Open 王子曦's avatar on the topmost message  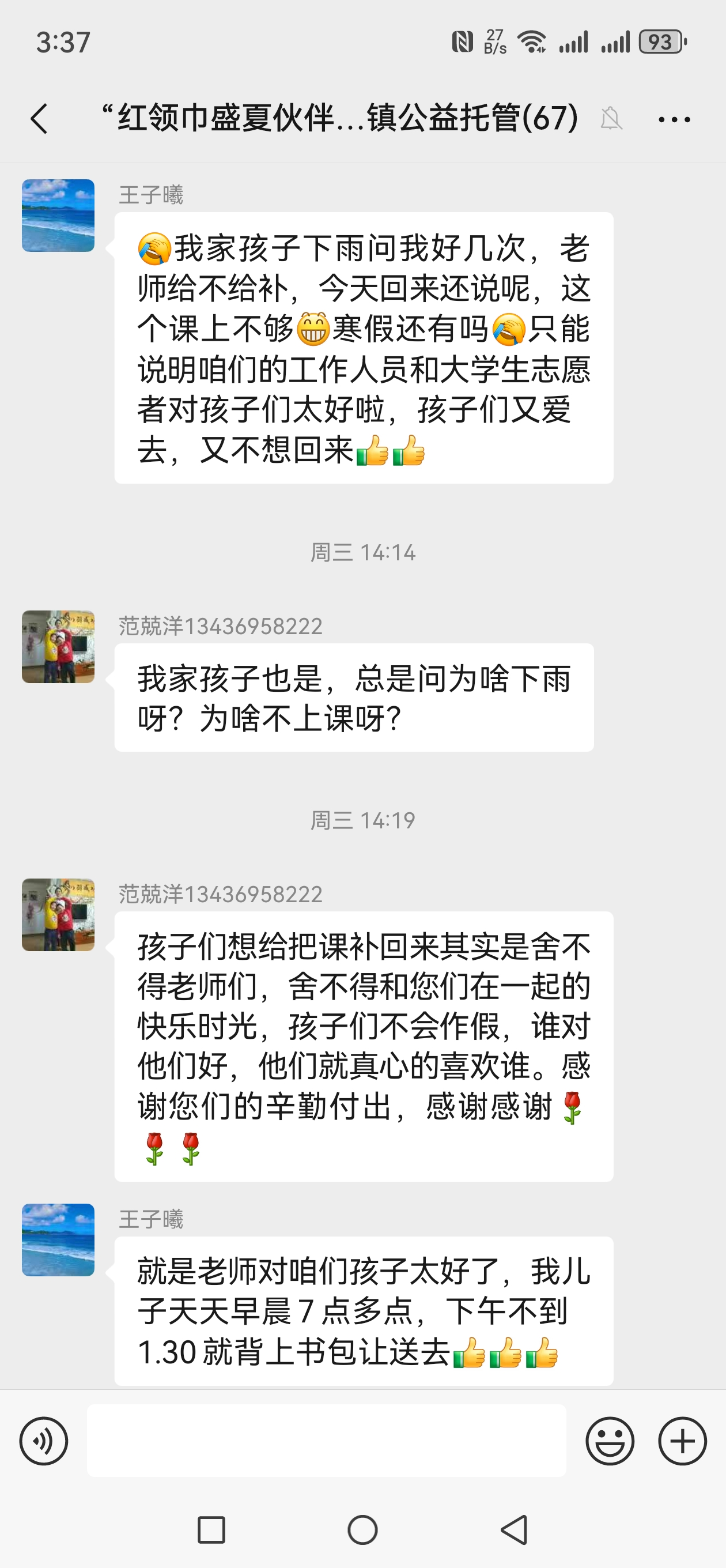coord(58,216)
